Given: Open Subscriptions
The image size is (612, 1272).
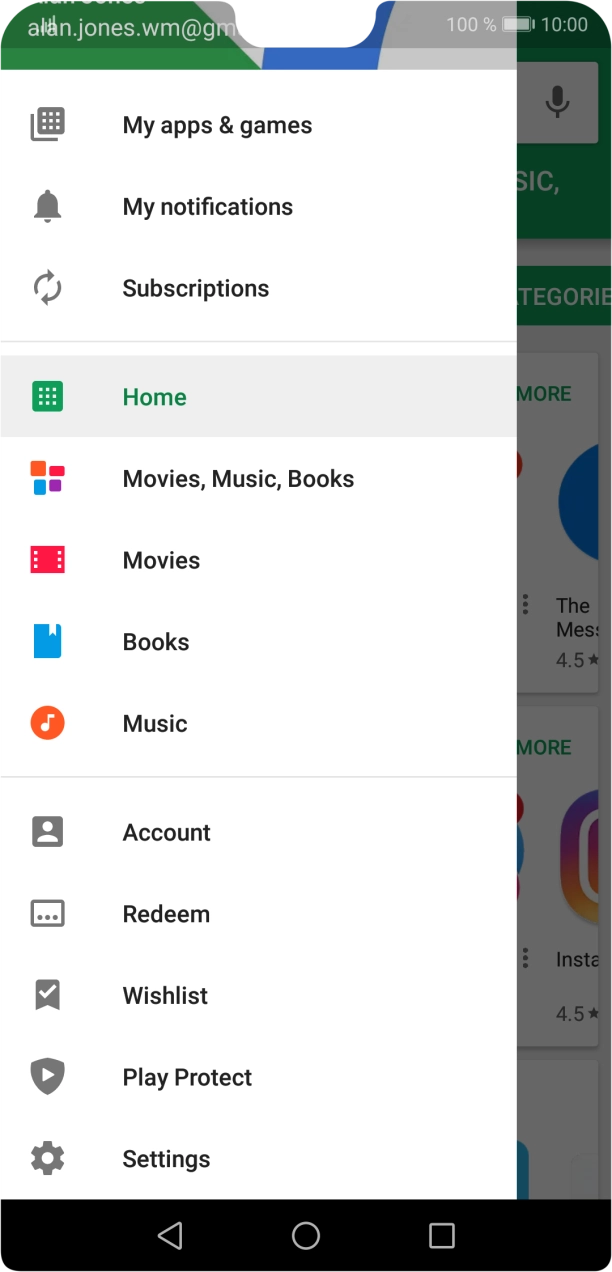Looking at the screenshot, I should (196, 289).
